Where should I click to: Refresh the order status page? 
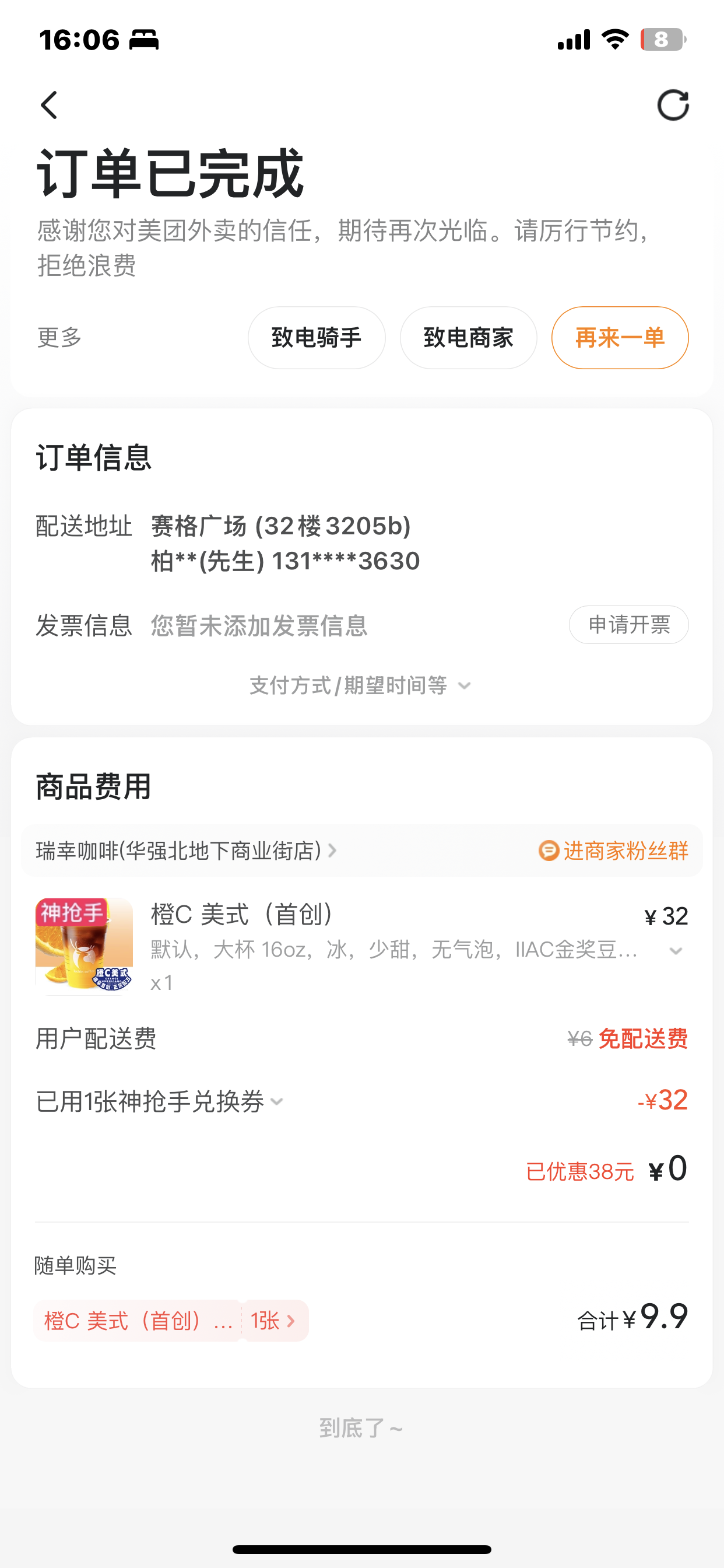pos(673,106)
